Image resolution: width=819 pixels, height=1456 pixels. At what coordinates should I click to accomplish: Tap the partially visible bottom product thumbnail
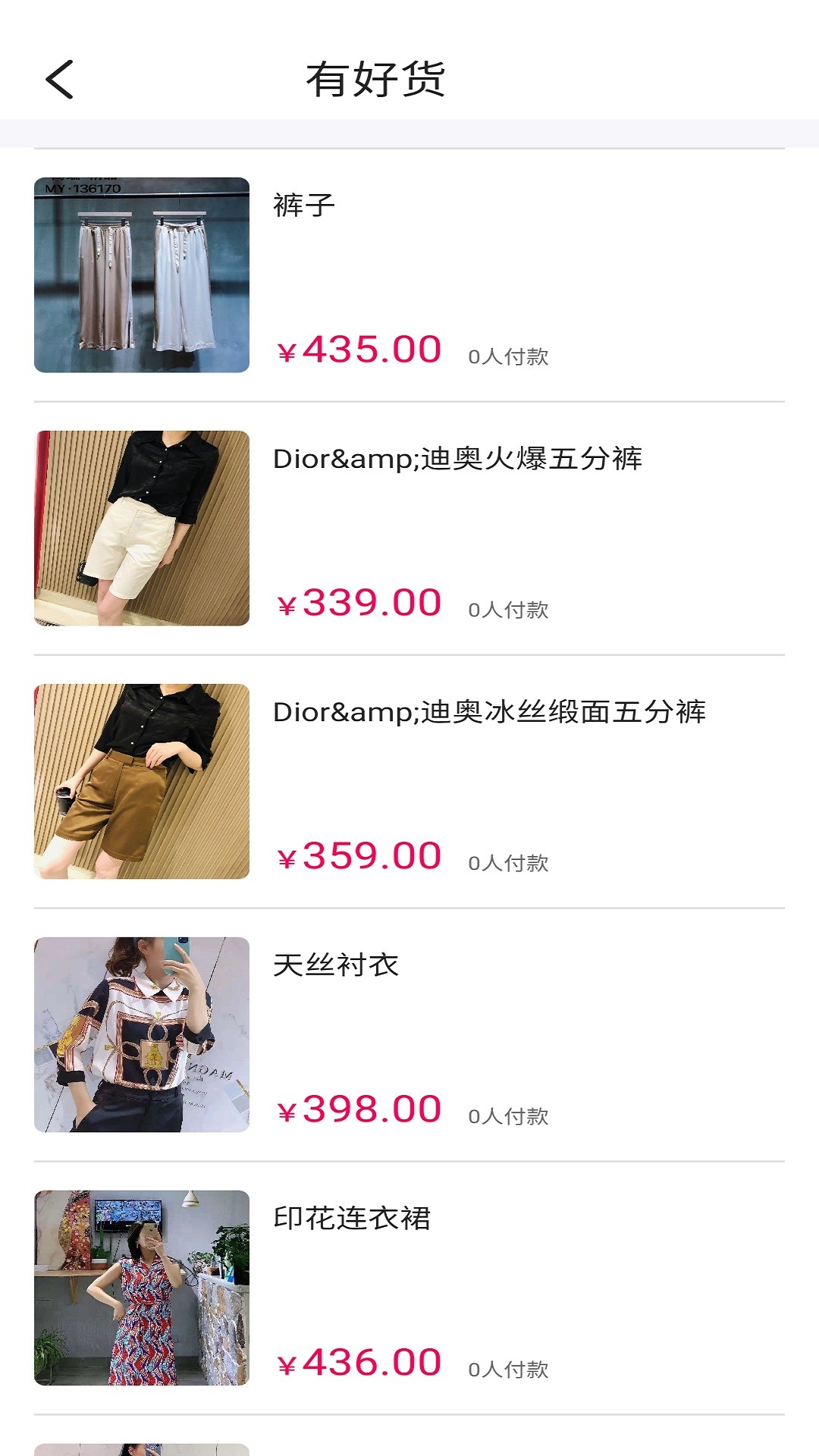pyautogui.click(x=141, y=1445)
